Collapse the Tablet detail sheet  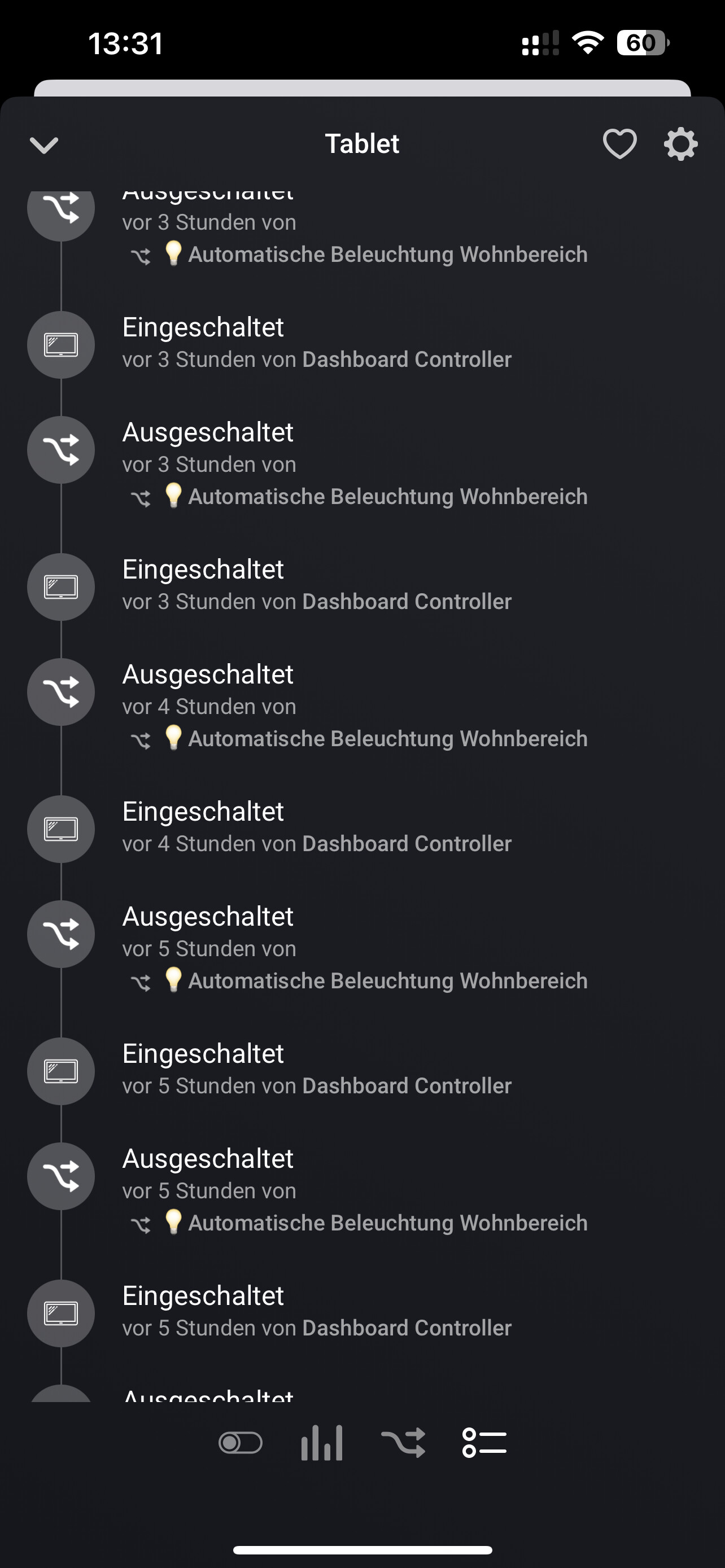tap(44, 145)
